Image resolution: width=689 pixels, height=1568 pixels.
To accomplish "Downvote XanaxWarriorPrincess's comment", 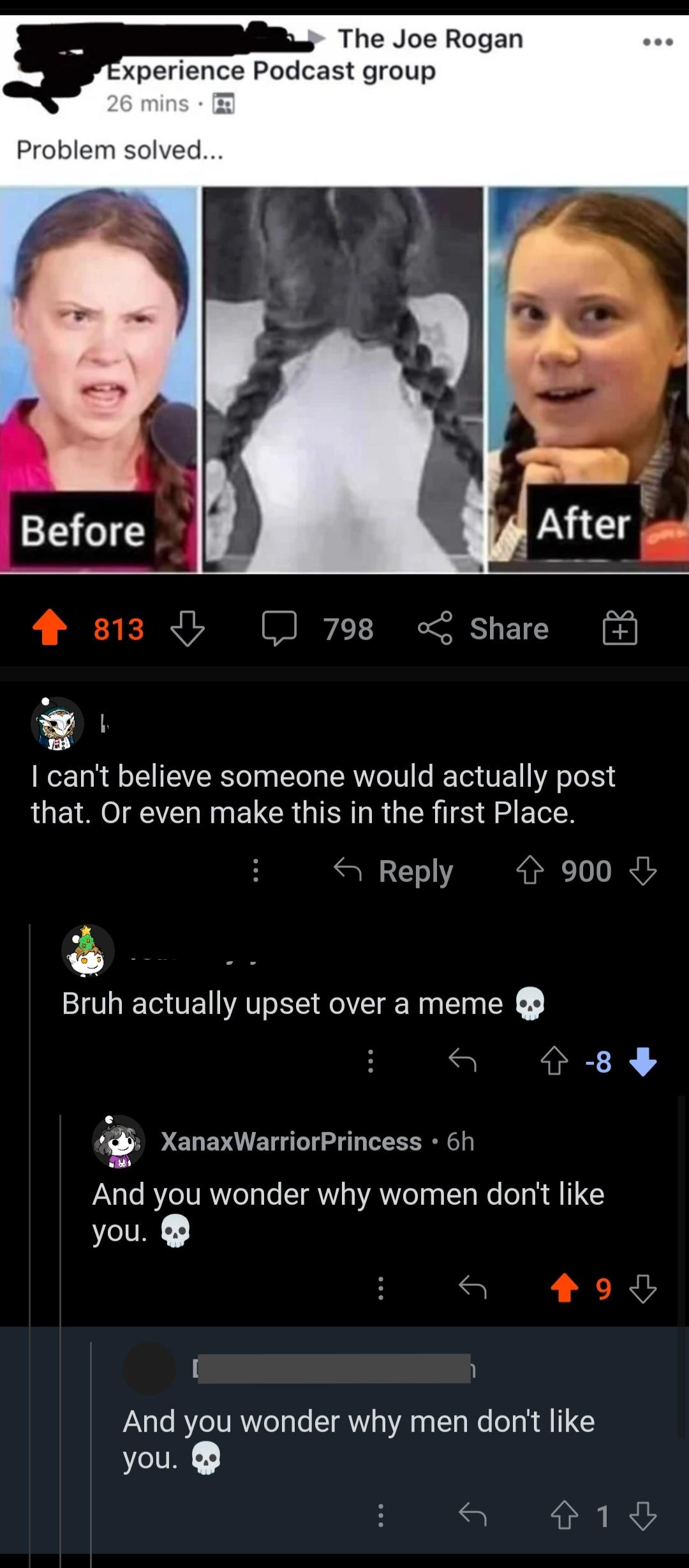I will pyautogui.click(x=643, y=1289).
